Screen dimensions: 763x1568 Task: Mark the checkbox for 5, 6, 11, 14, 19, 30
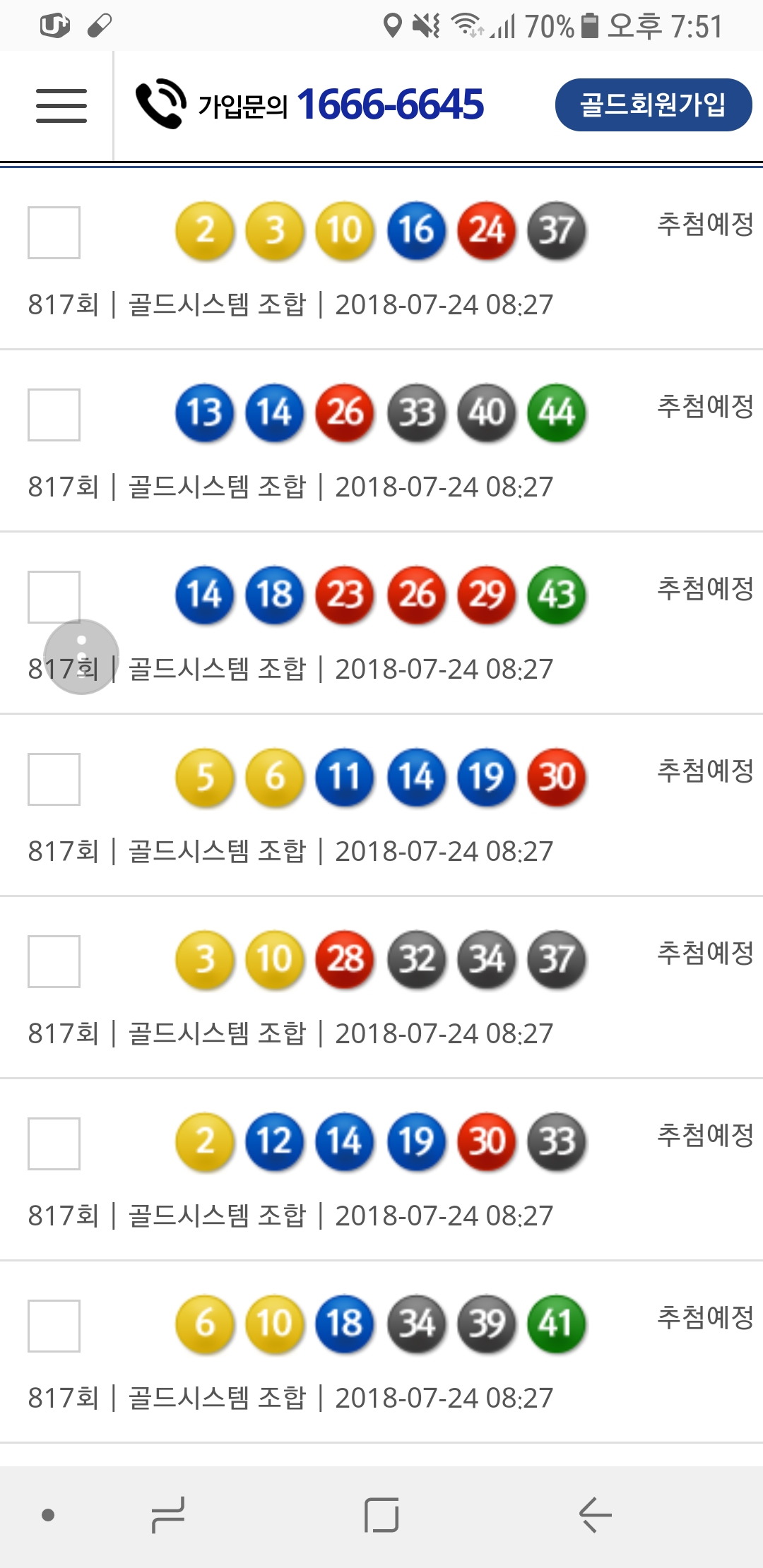click(x=54, y=779)
